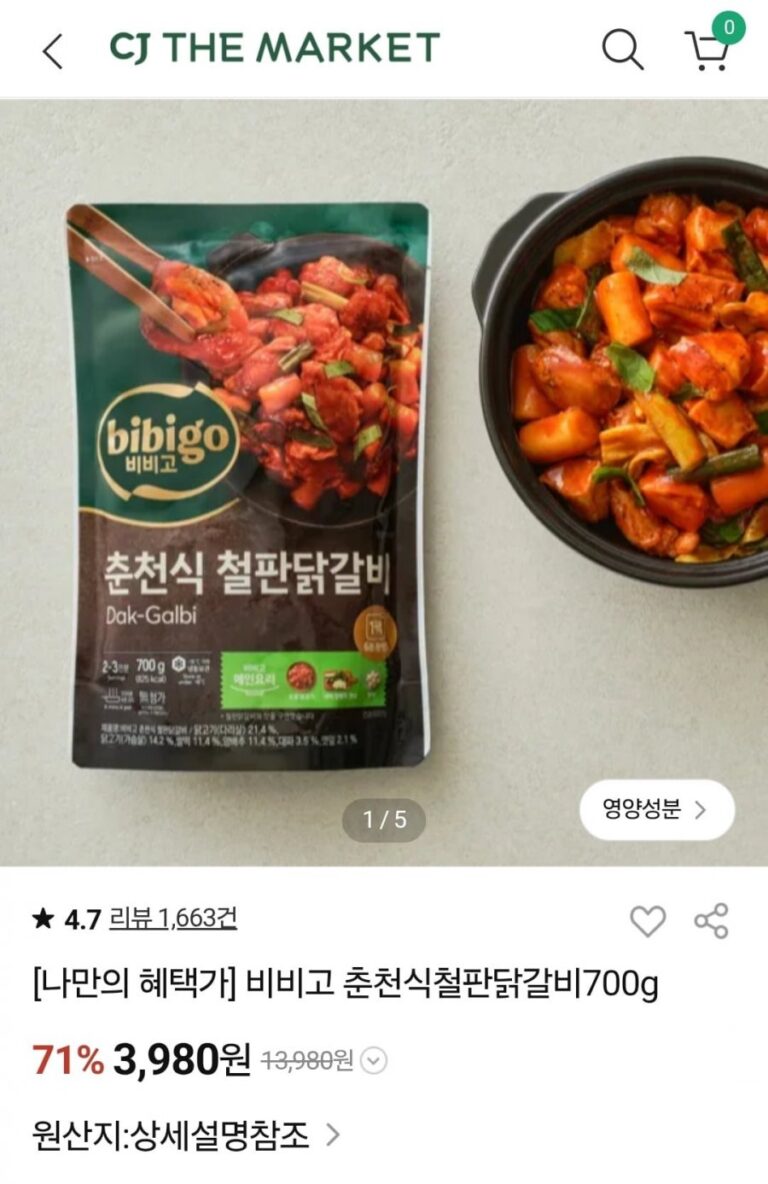Open the CJ THE MARKET home logo

pos(274,48)
